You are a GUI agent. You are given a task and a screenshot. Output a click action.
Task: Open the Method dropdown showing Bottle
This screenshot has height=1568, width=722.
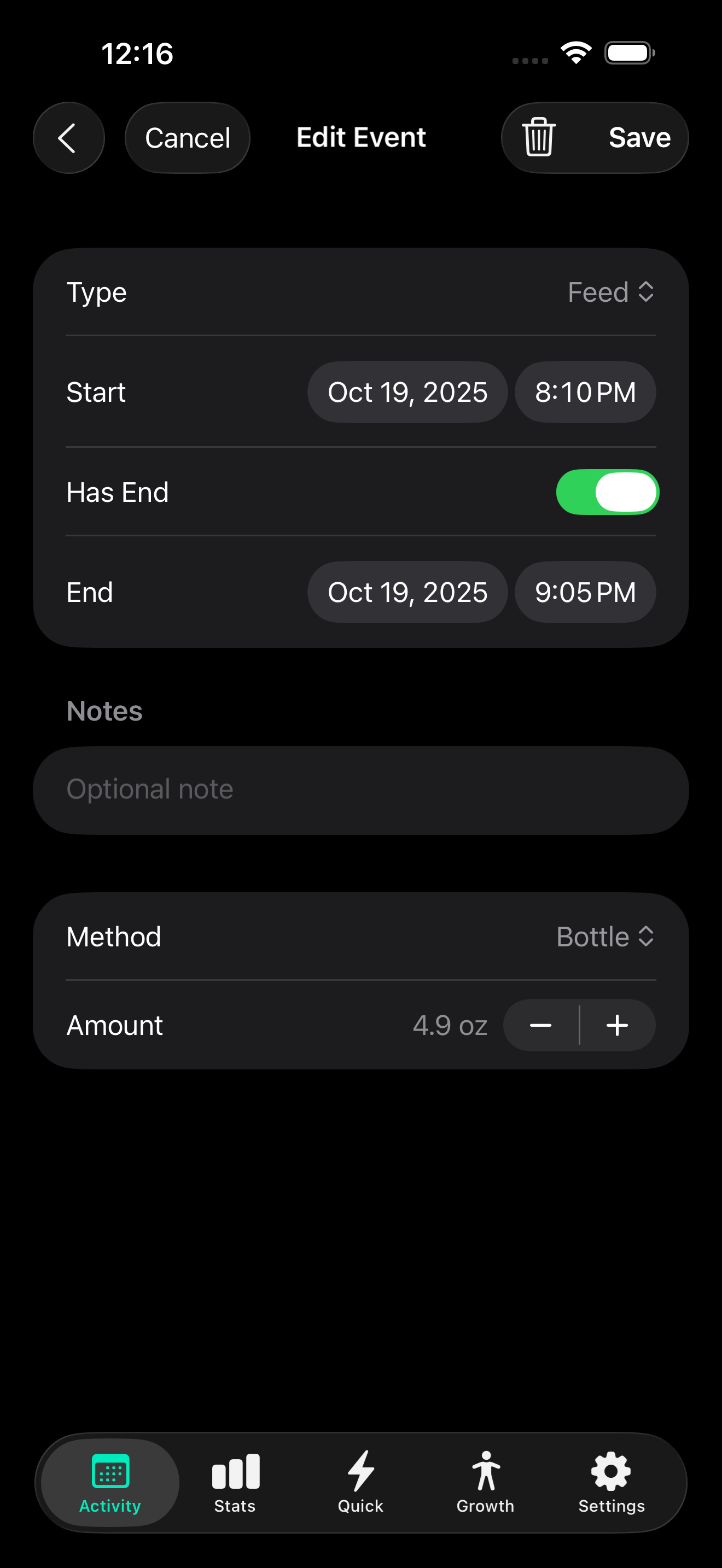click(x=605, y=937)
